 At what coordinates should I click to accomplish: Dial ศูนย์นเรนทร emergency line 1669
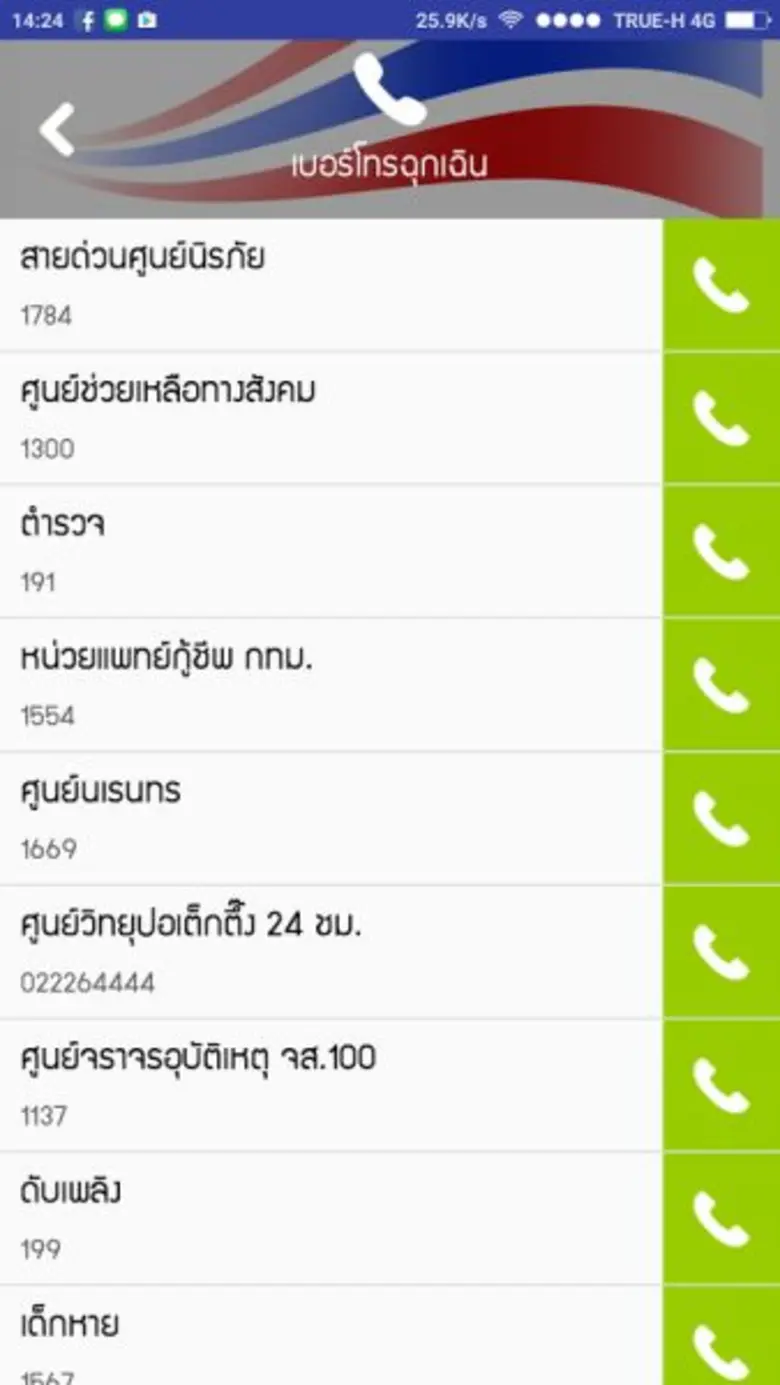[721, 815]
